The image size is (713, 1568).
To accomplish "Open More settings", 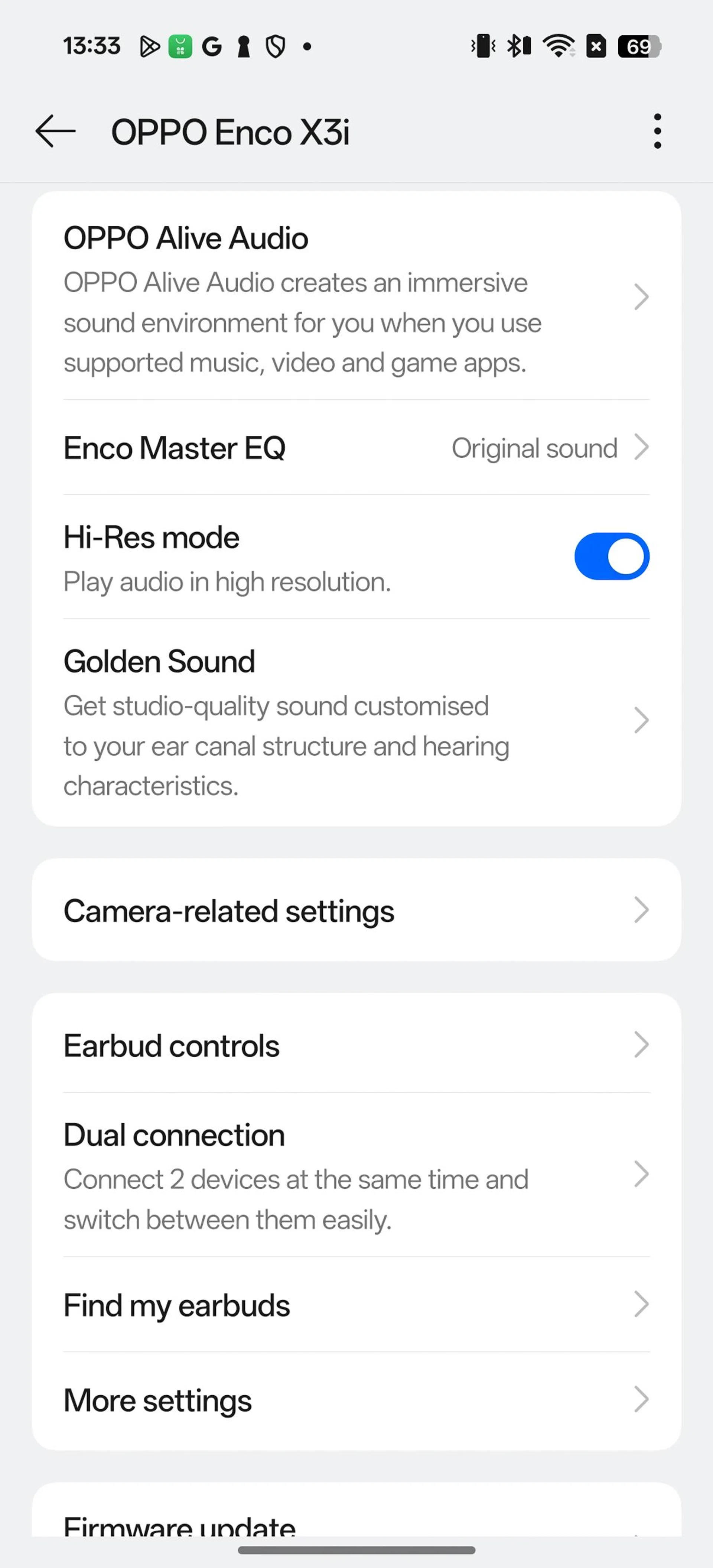I will [x=356, y=1400].
